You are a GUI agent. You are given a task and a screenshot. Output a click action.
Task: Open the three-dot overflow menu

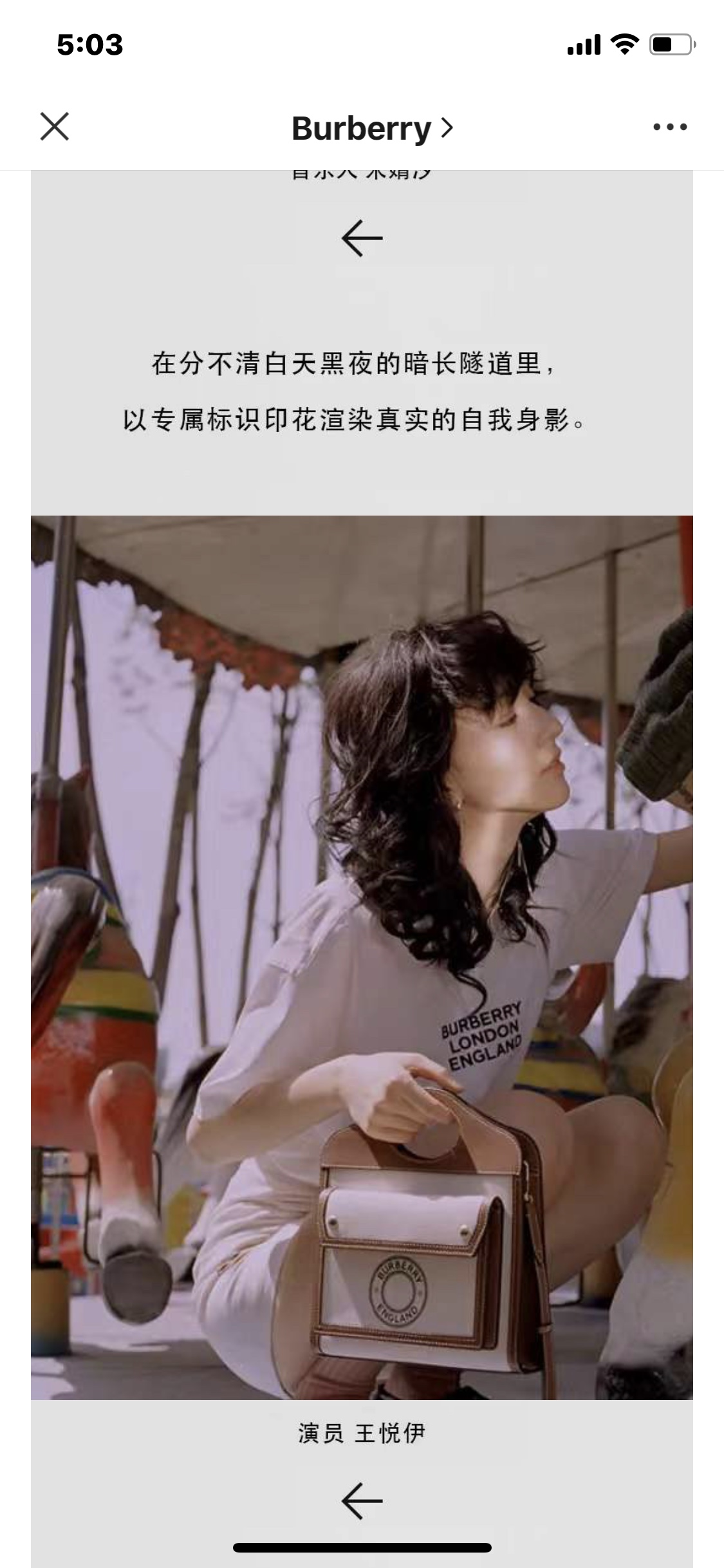tap(669, 127)
